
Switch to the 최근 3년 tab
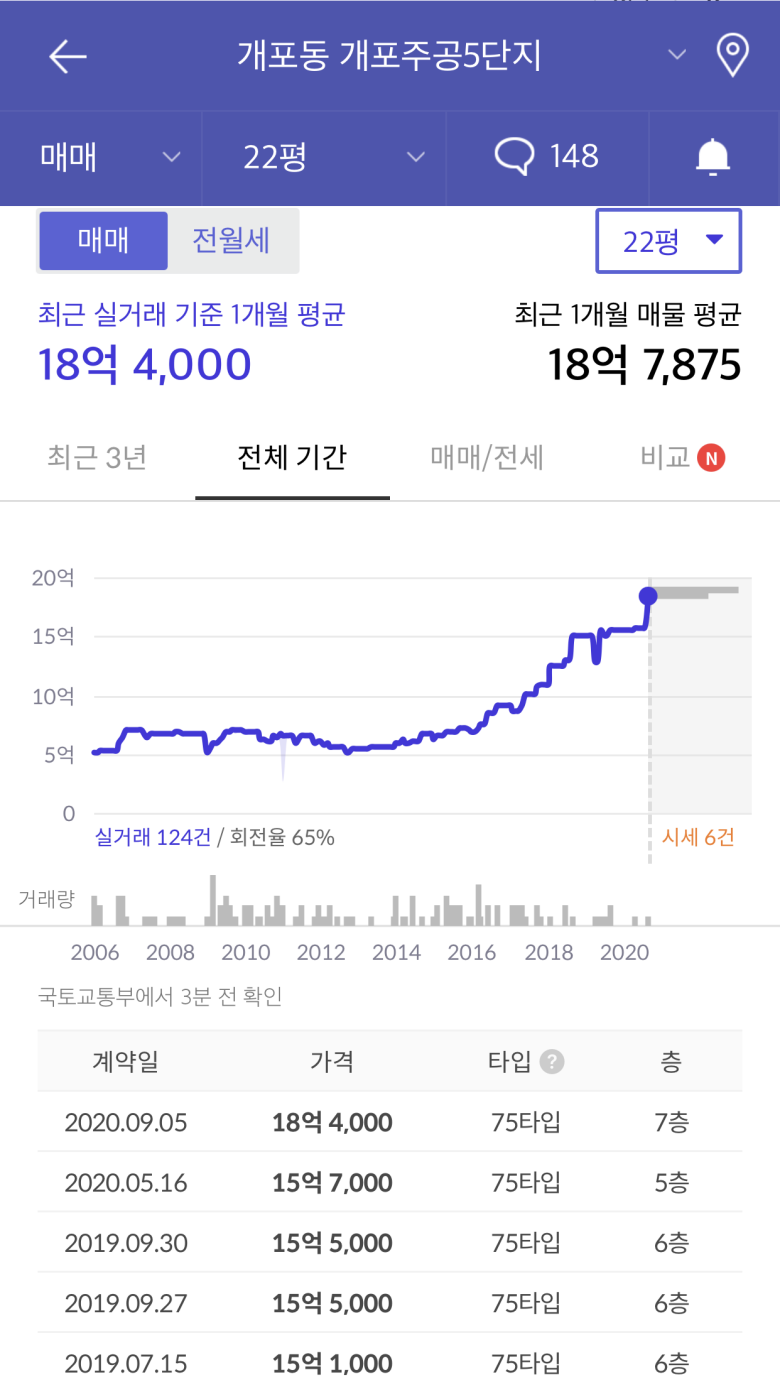[97, 458]
